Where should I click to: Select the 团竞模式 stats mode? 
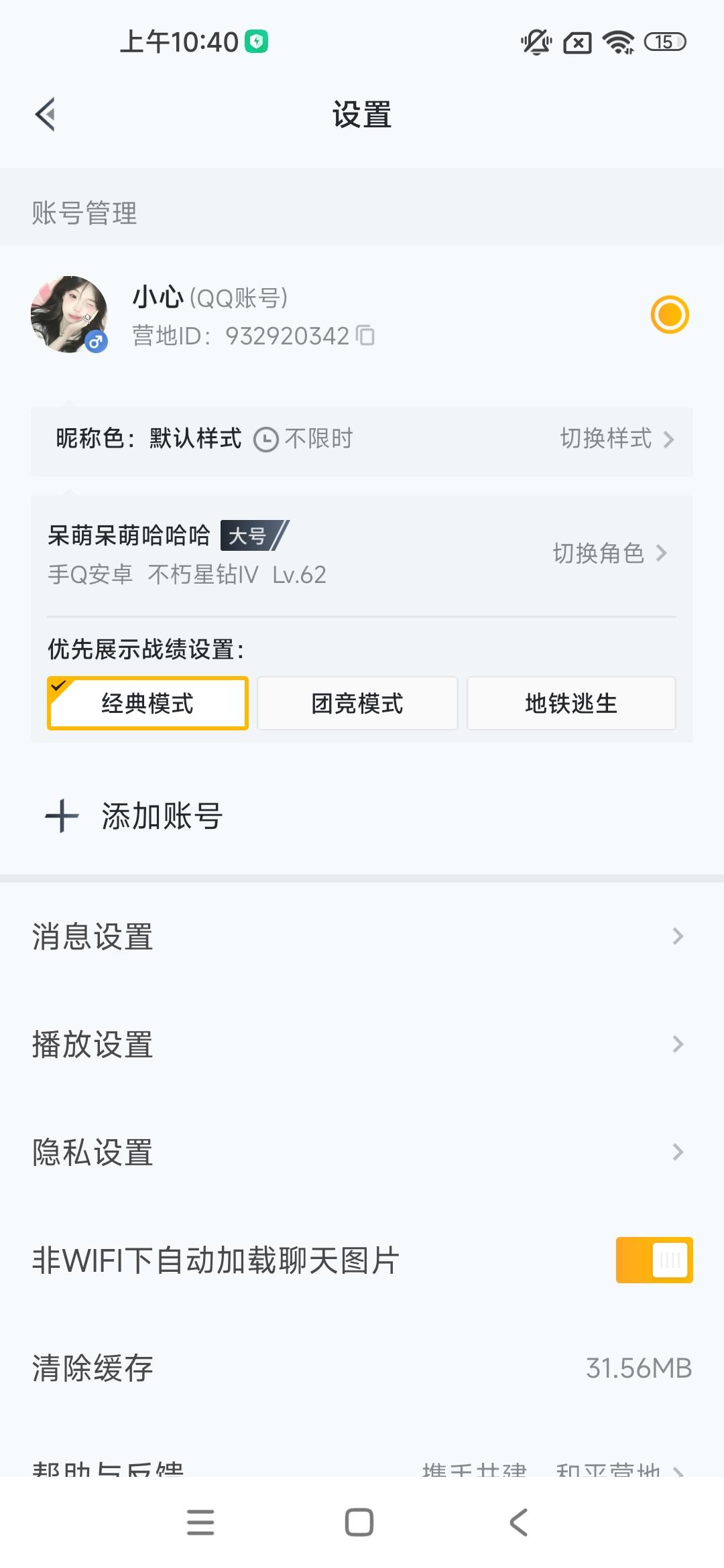pos(357,703)
